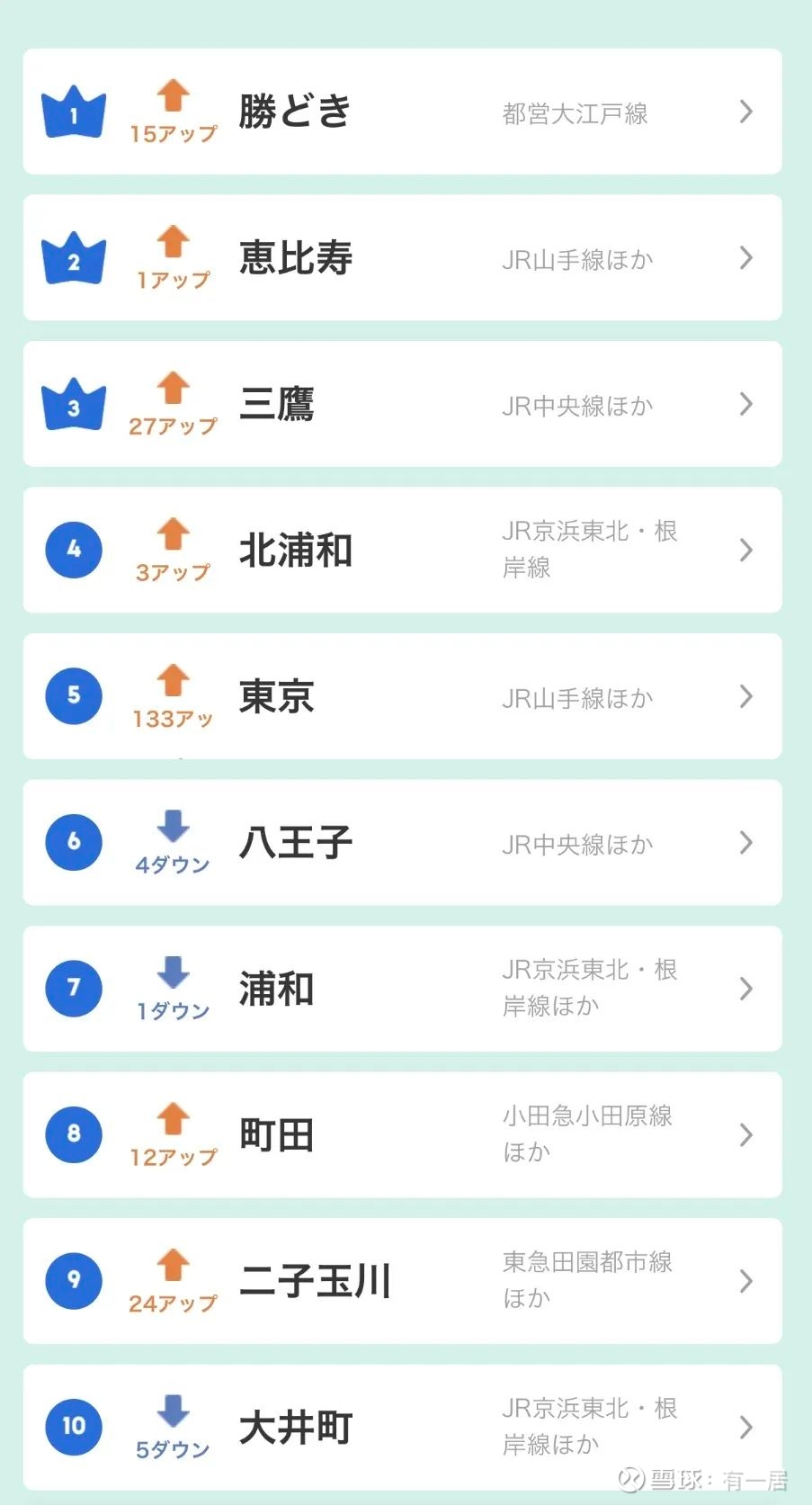
Task: Select the rank 1 crown icon beside 勝どき
Action: point(74,110)
